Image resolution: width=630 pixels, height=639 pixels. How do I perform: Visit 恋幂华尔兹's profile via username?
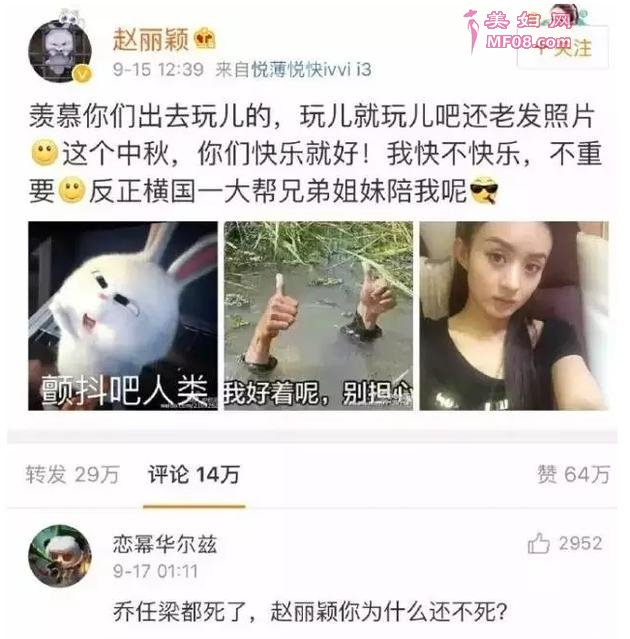[x=165, y=544]
